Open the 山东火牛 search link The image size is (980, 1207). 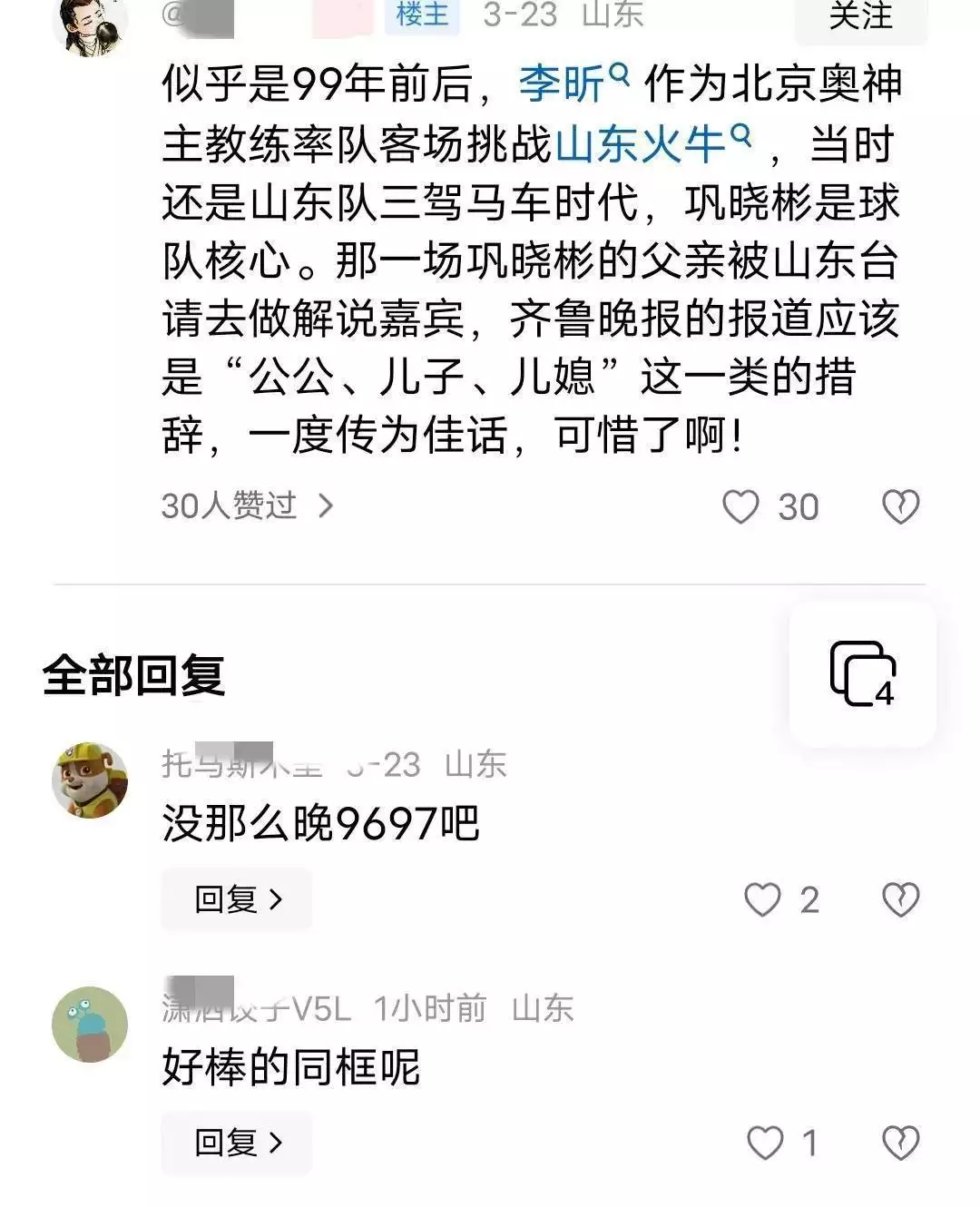coord(652,143)
